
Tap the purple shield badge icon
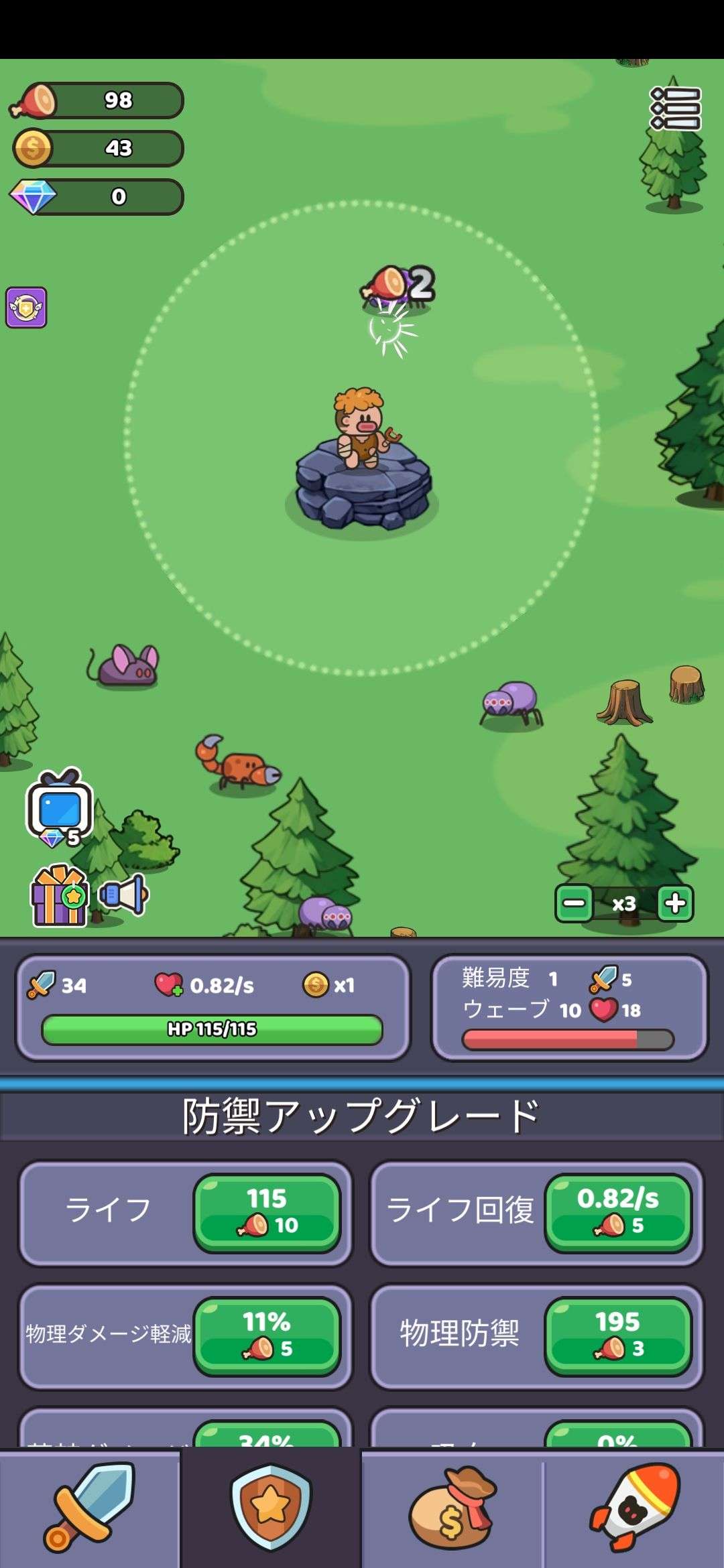(26, 308)
